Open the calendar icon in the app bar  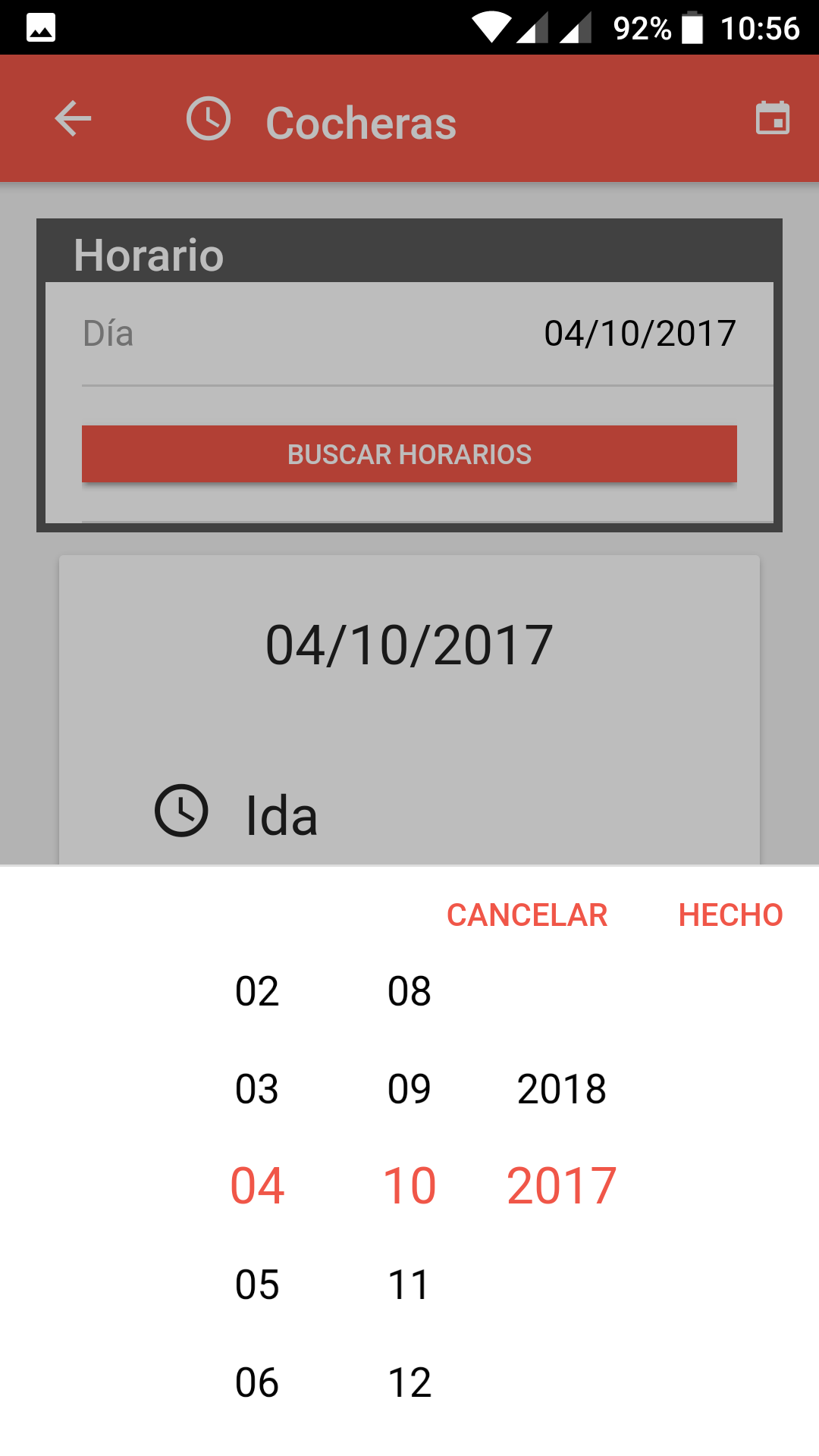coord(773,118)
